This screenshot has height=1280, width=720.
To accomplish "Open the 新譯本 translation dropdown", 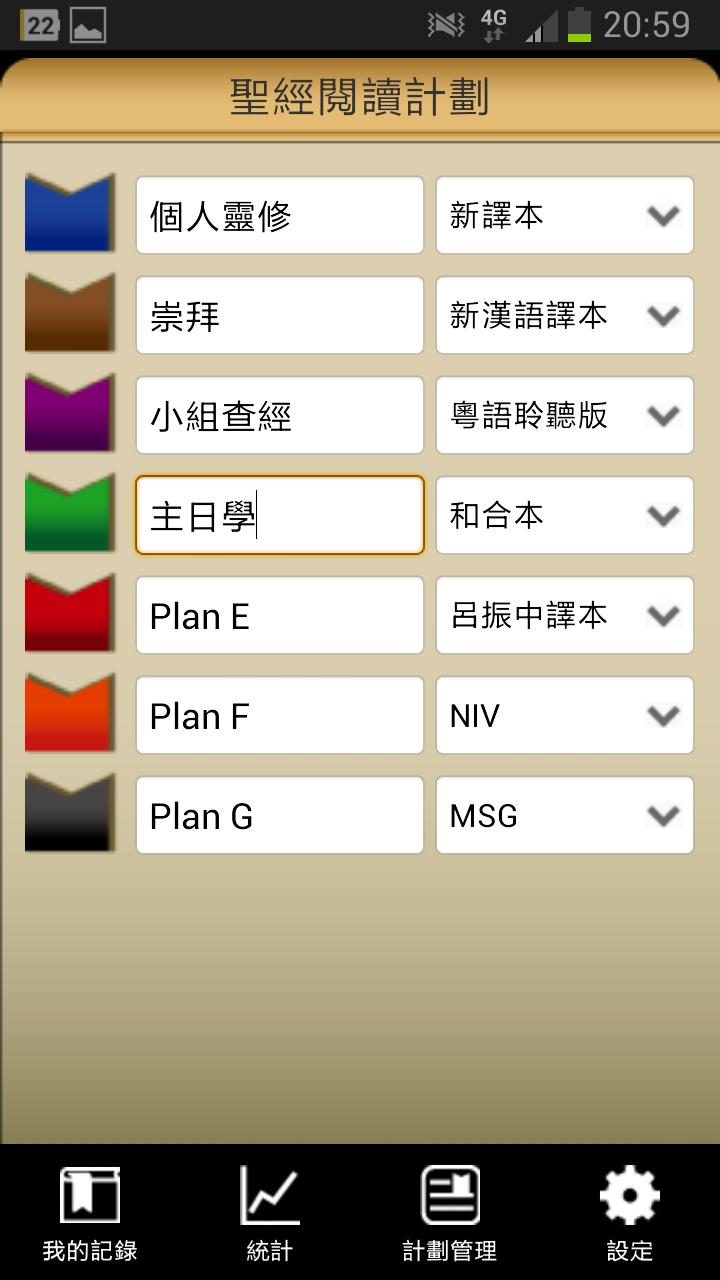I will [564, 215].
